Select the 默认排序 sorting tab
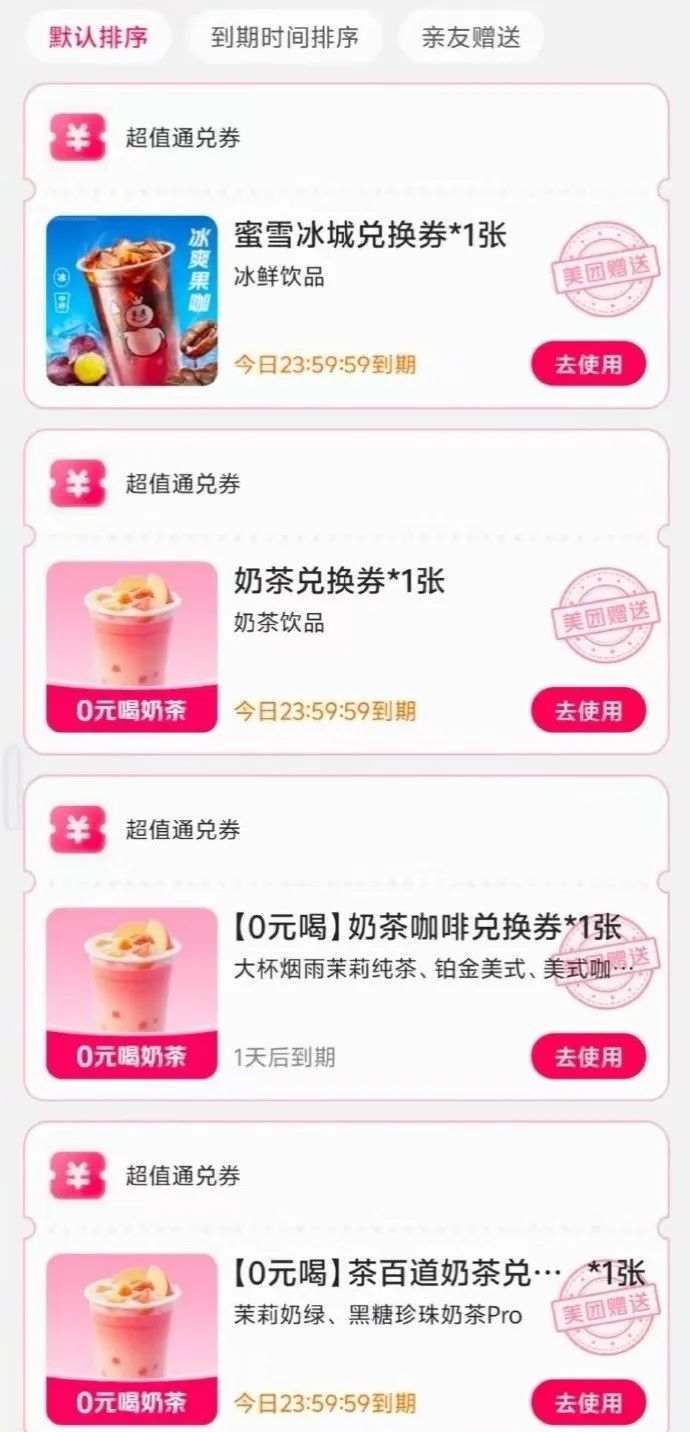 point(99,38)
